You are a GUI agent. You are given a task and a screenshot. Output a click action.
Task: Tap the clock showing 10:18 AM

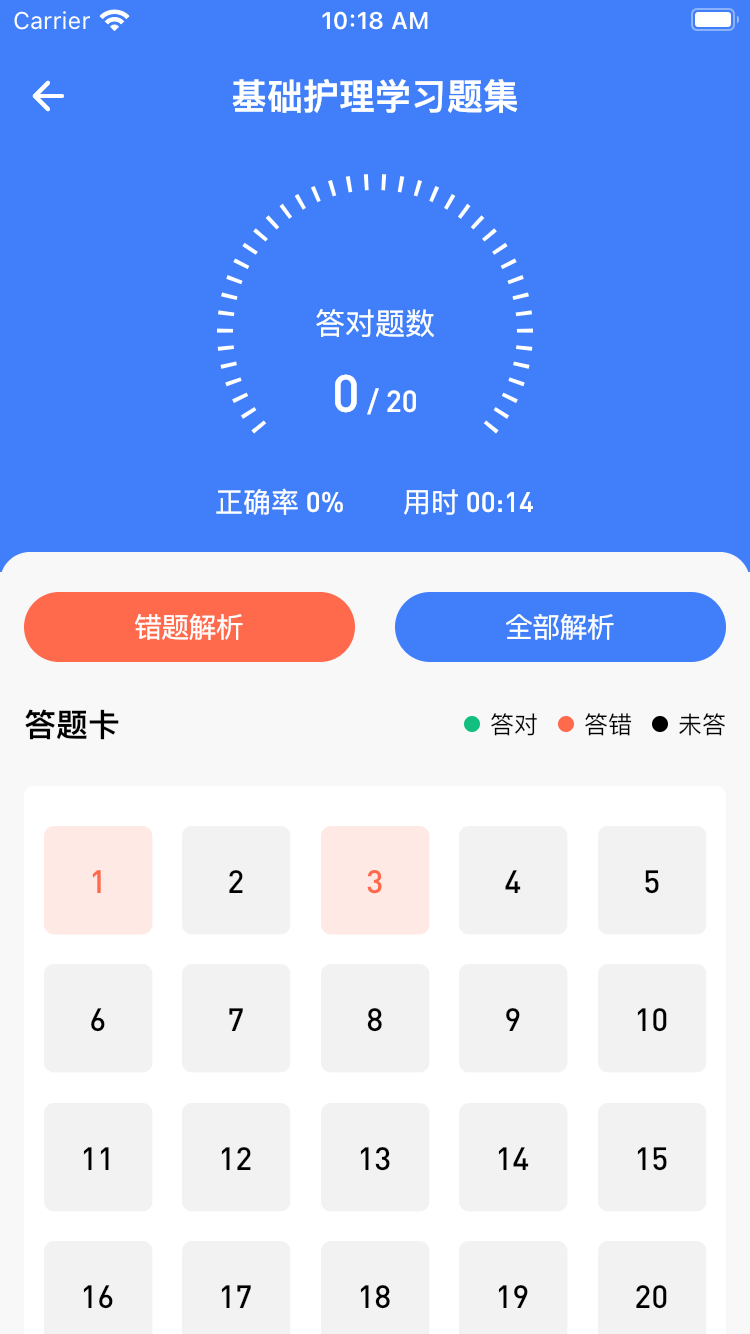pyautogui.click(x=375, y=19)
